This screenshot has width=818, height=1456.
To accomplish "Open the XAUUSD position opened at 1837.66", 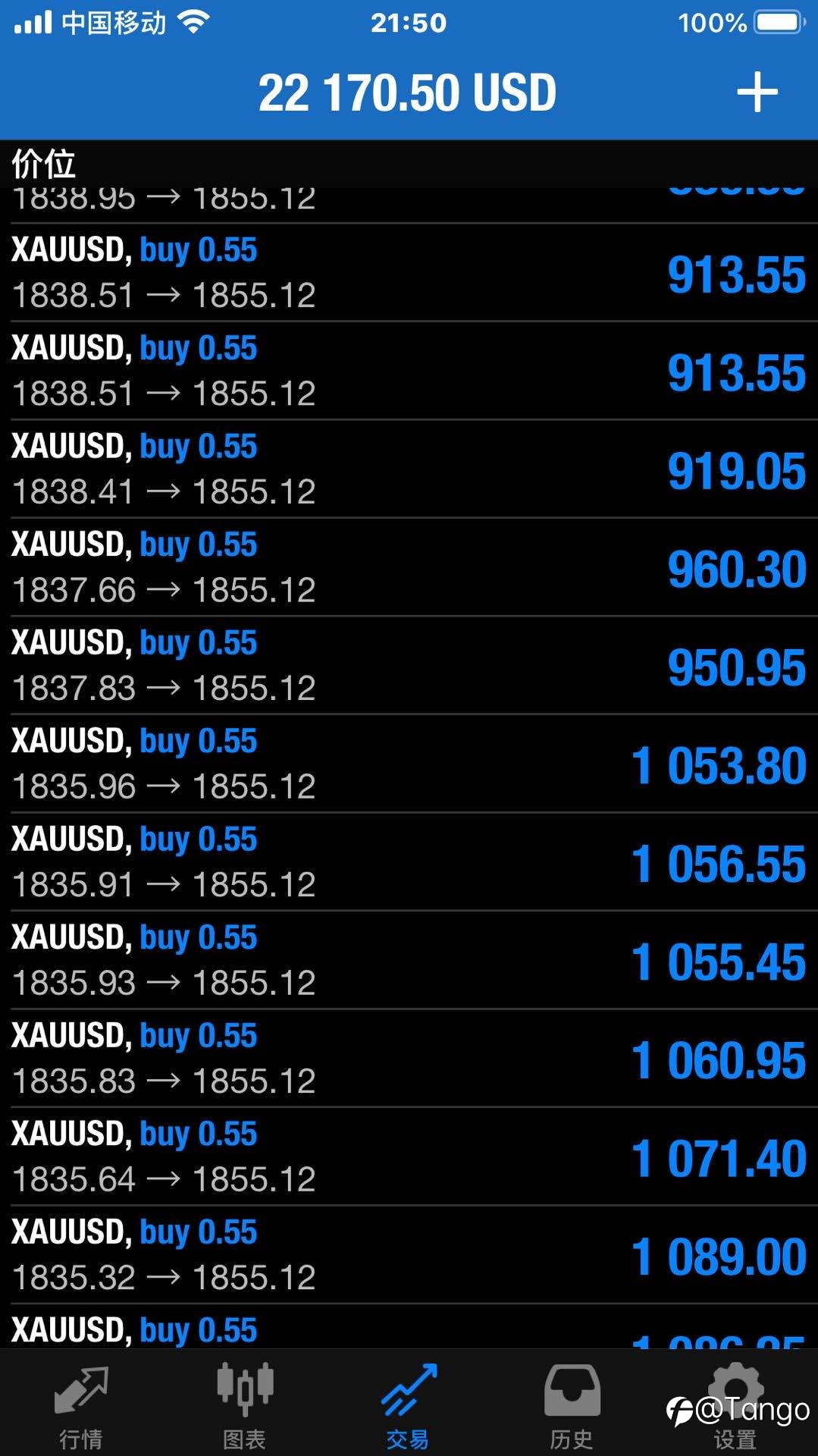I will pos(409,567).
